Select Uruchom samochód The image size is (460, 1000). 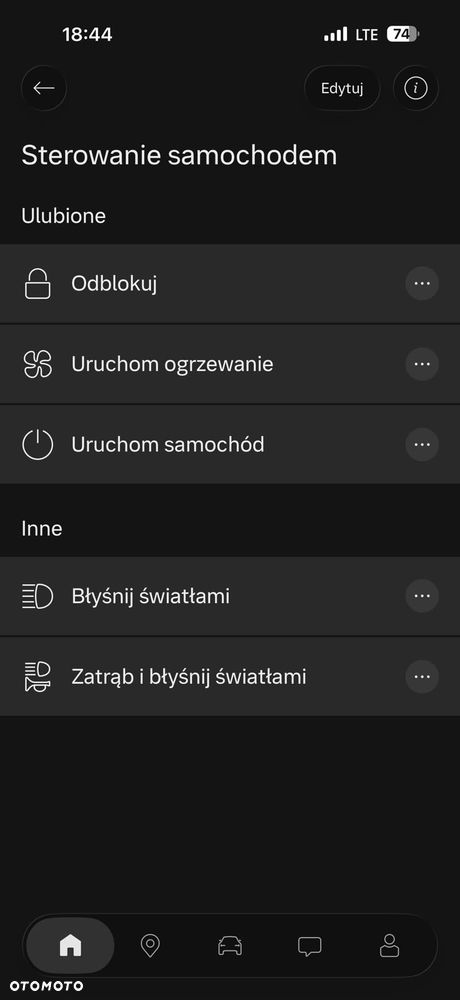[x=230, y=445]
